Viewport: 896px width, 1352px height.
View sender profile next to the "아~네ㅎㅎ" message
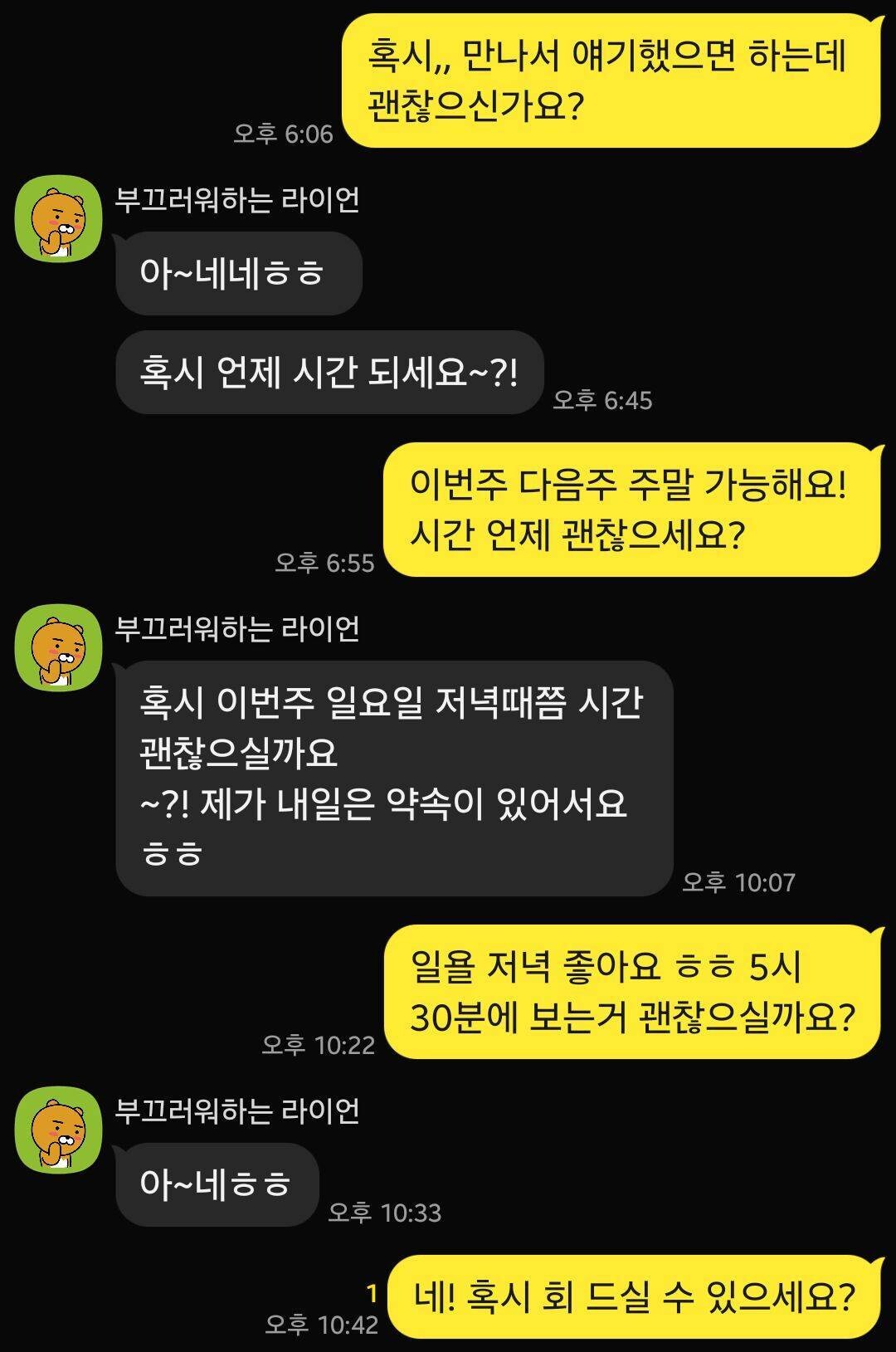pos(58,1130)
